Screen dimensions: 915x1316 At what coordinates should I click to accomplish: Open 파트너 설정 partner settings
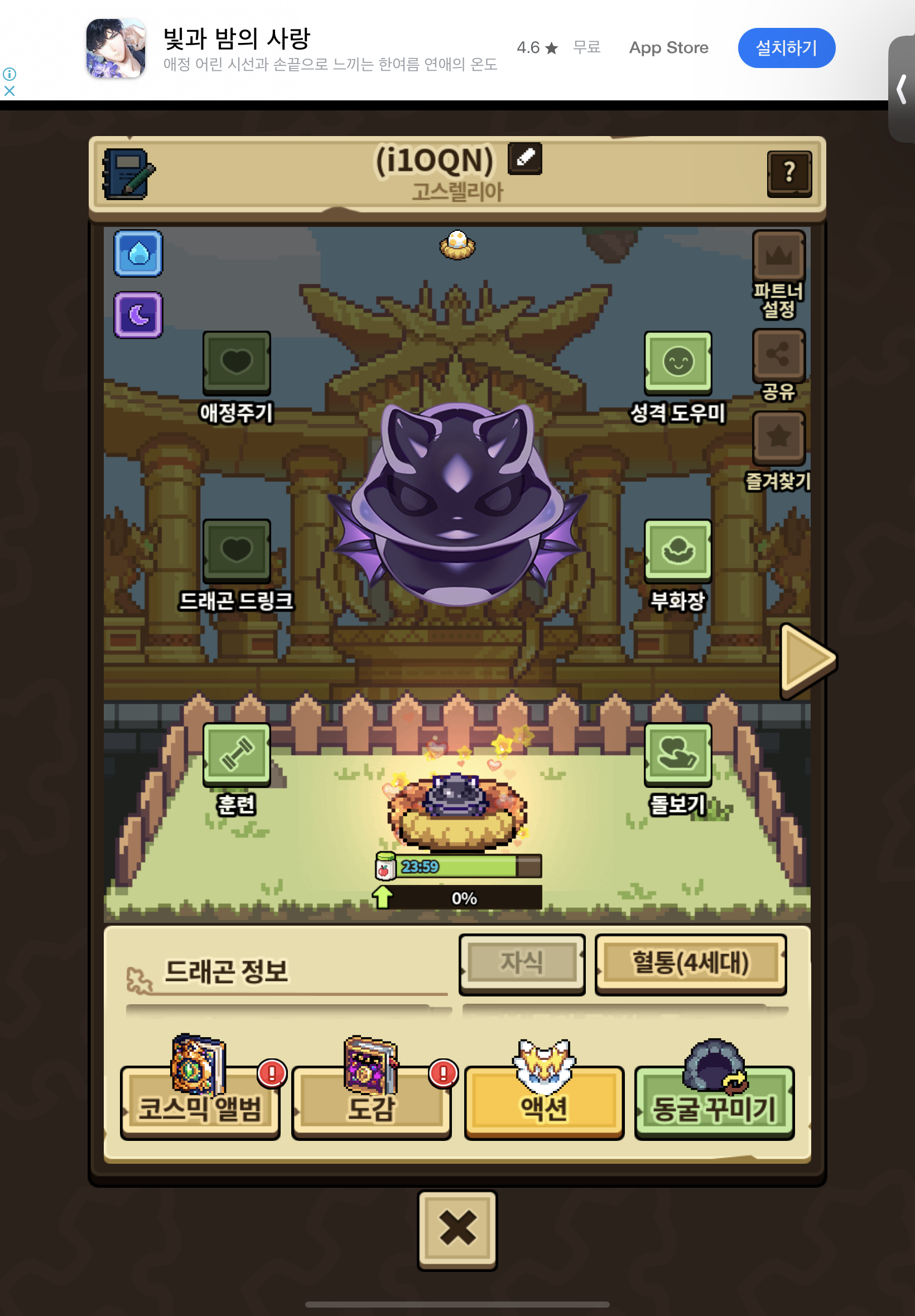(778, 275)
